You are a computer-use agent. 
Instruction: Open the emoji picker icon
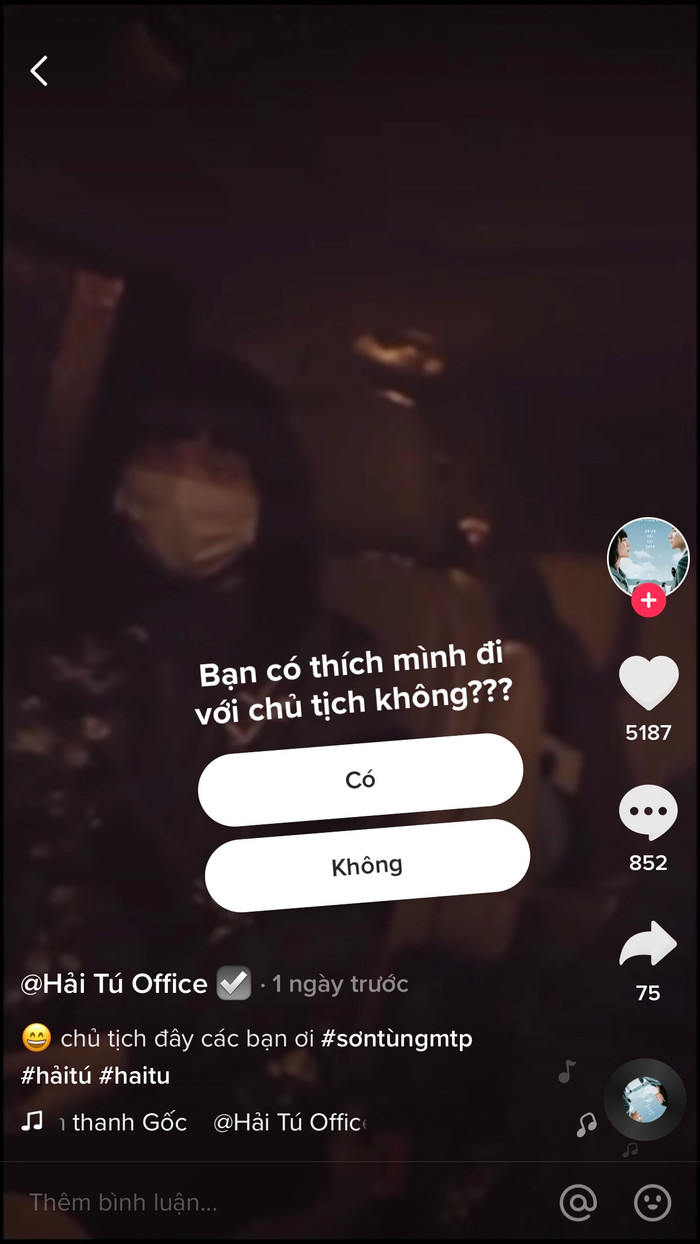pos(652,1202)
